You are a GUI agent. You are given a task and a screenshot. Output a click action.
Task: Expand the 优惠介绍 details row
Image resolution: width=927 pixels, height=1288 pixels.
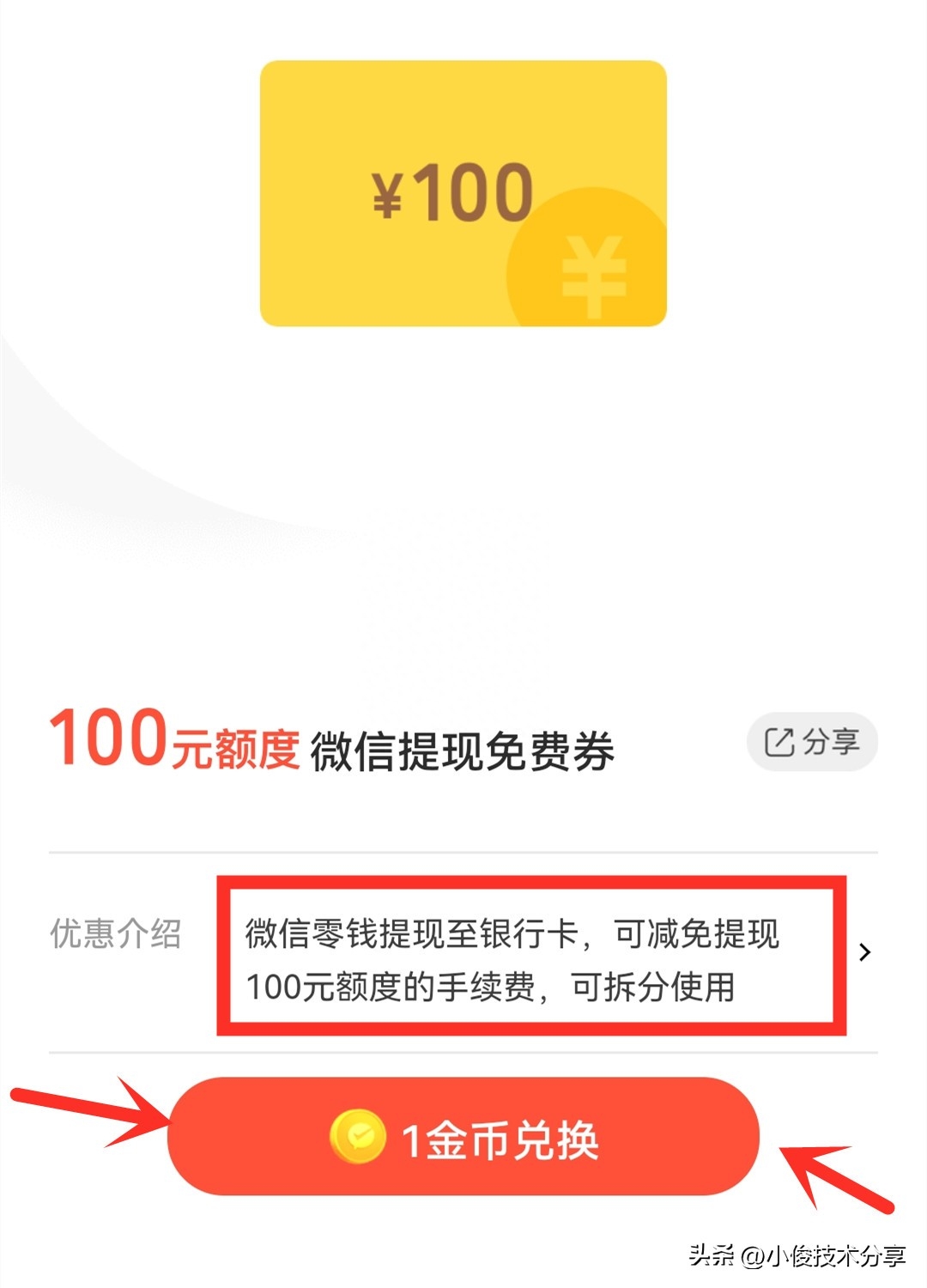[x=864, y=952]
